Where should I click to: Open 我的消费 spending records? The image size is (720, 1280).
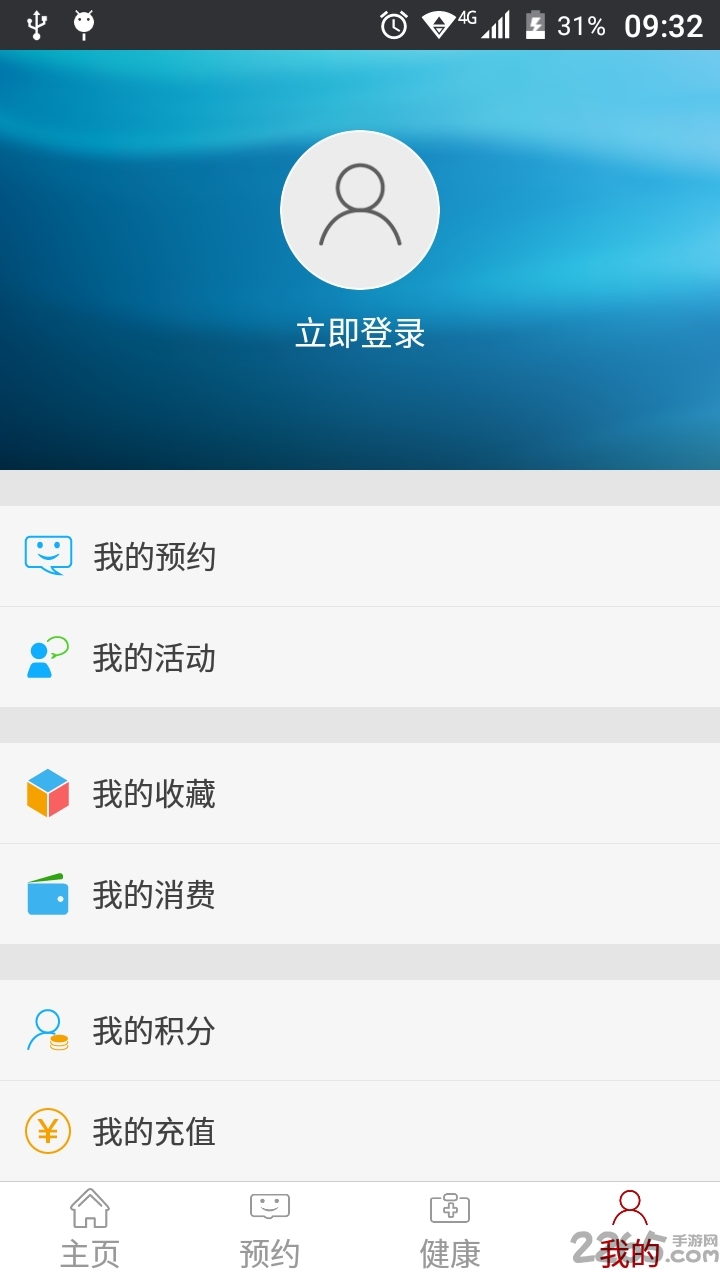(x=360, y=894)
